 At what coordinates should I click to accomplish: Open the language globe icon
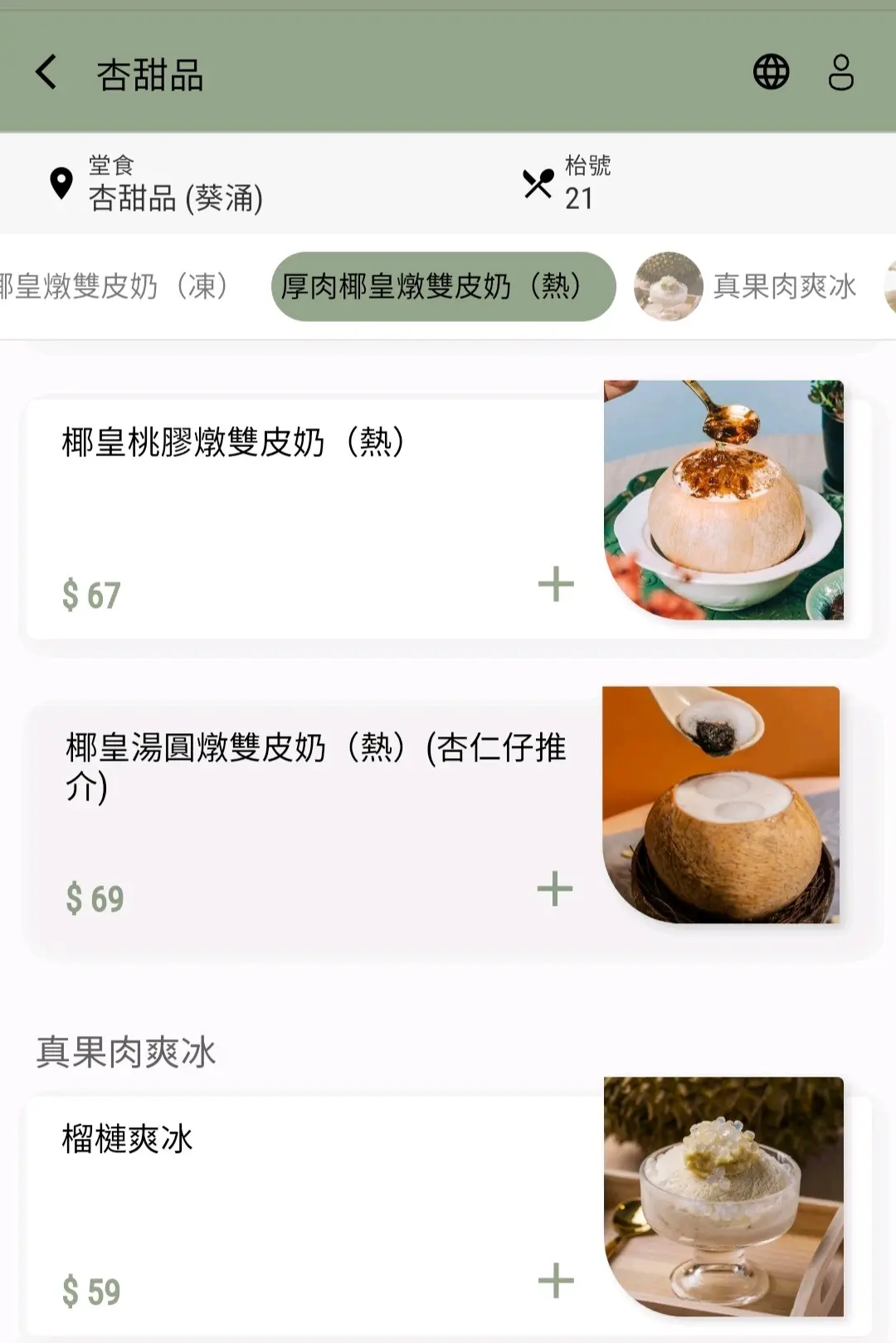coord(771,72)
